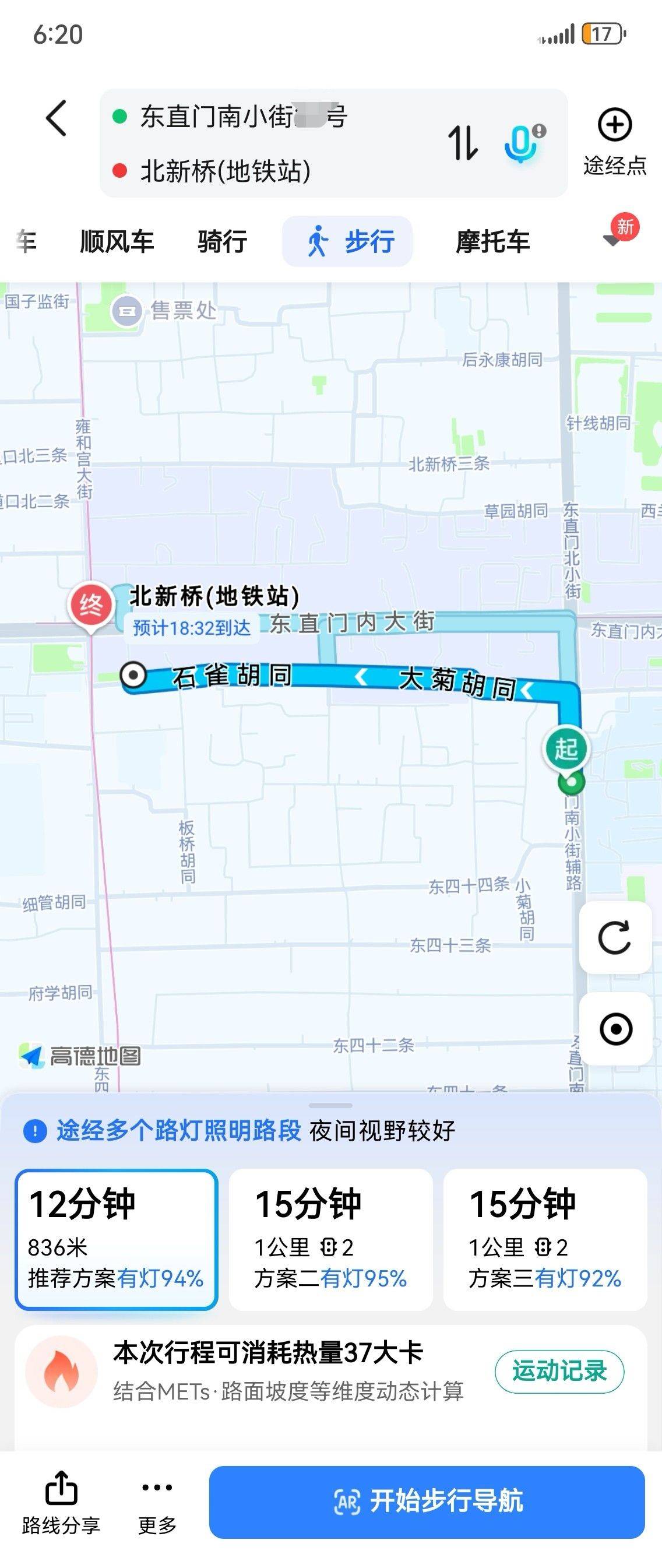Switch to 顺风车 tab
Screen dimensions: 662x1568
(x=117, y=242)
